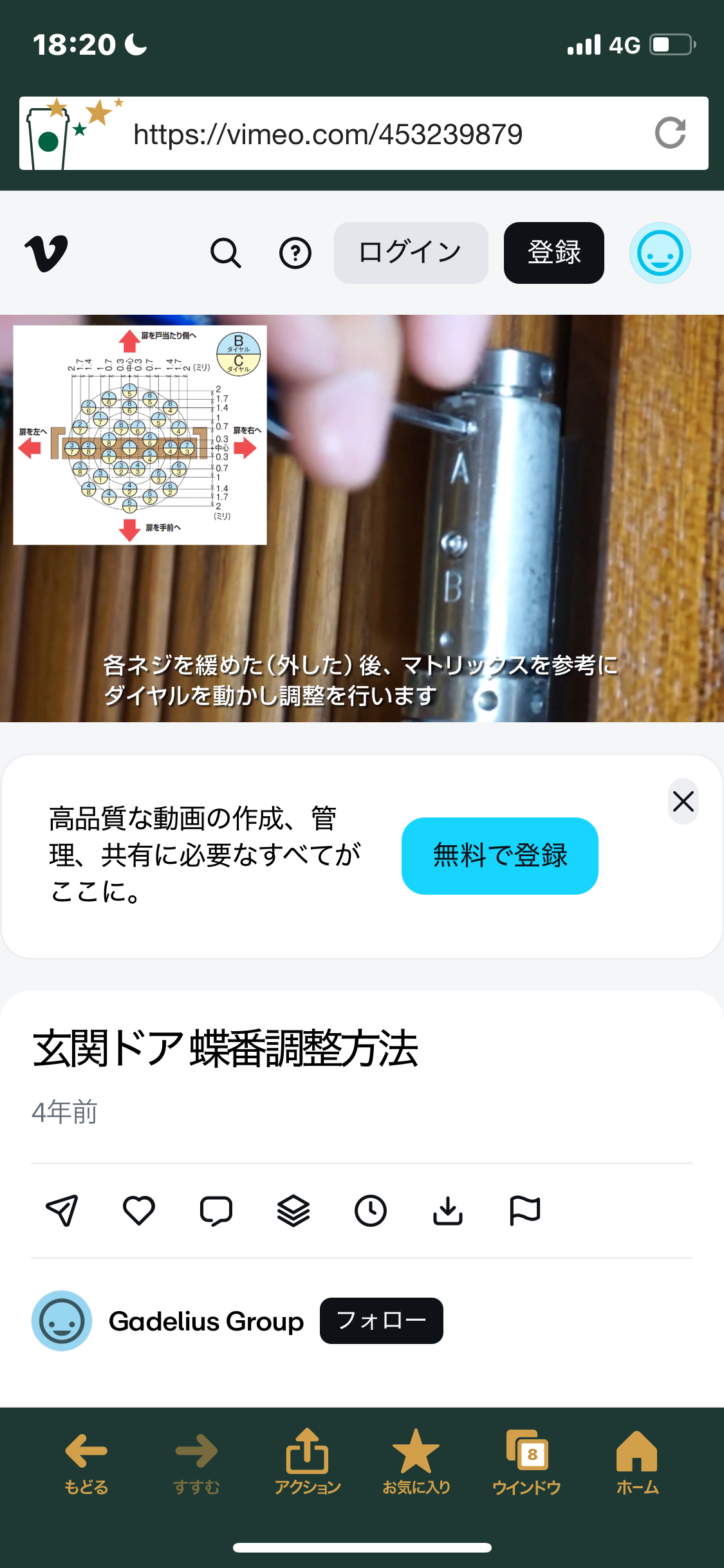Tap the 無料で登録 button

pyautogui.click(x=499, y=855)
